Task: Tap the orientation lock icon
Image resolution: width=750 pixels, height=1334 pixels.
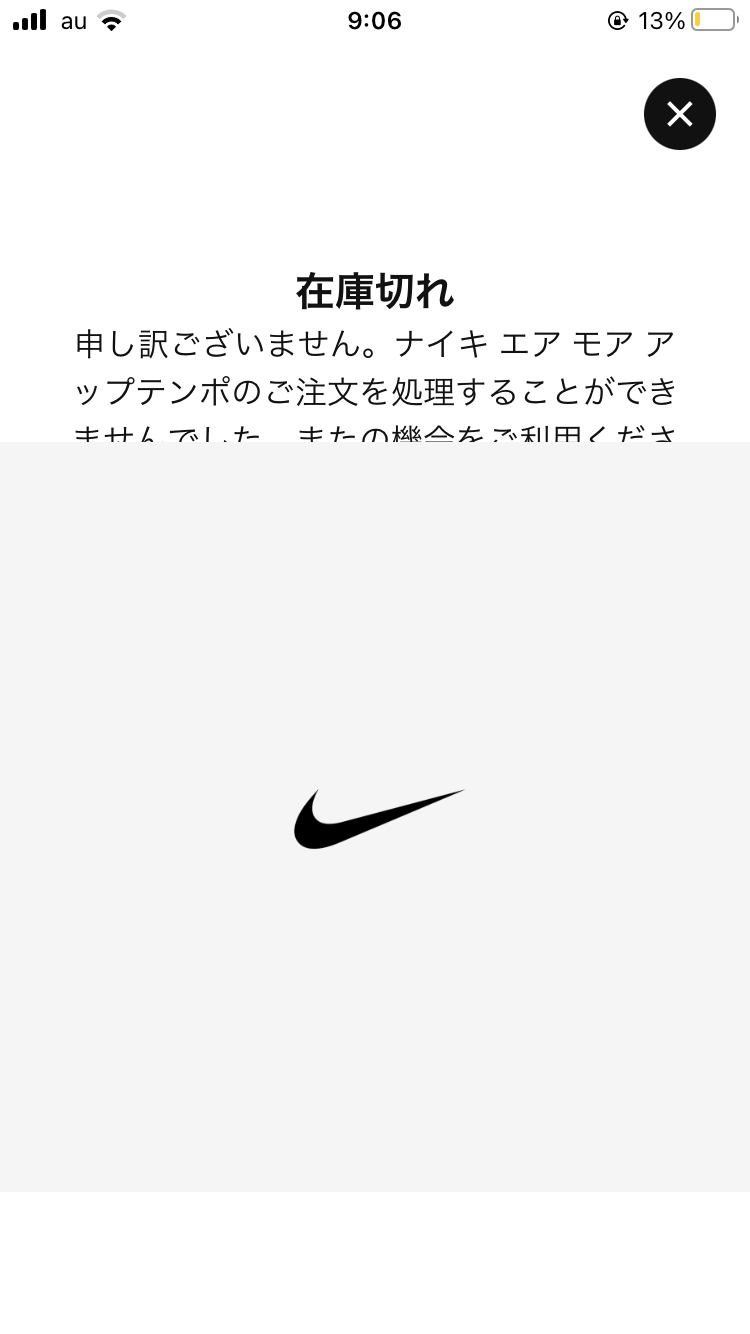Action: click(x=617, y=20)
